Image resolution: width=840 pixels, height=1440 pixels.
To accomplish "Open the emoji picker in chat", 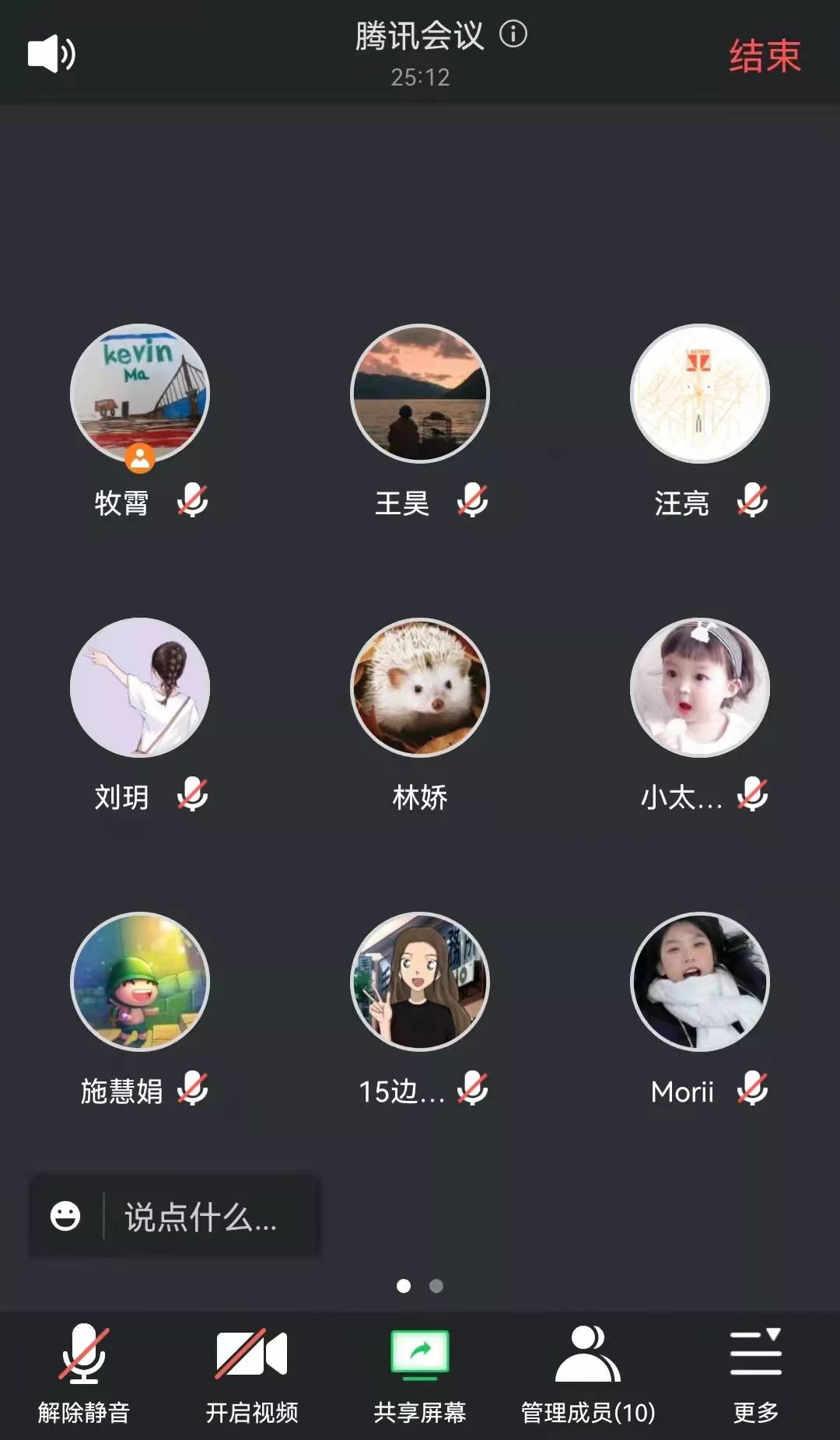I will 65,1216.
